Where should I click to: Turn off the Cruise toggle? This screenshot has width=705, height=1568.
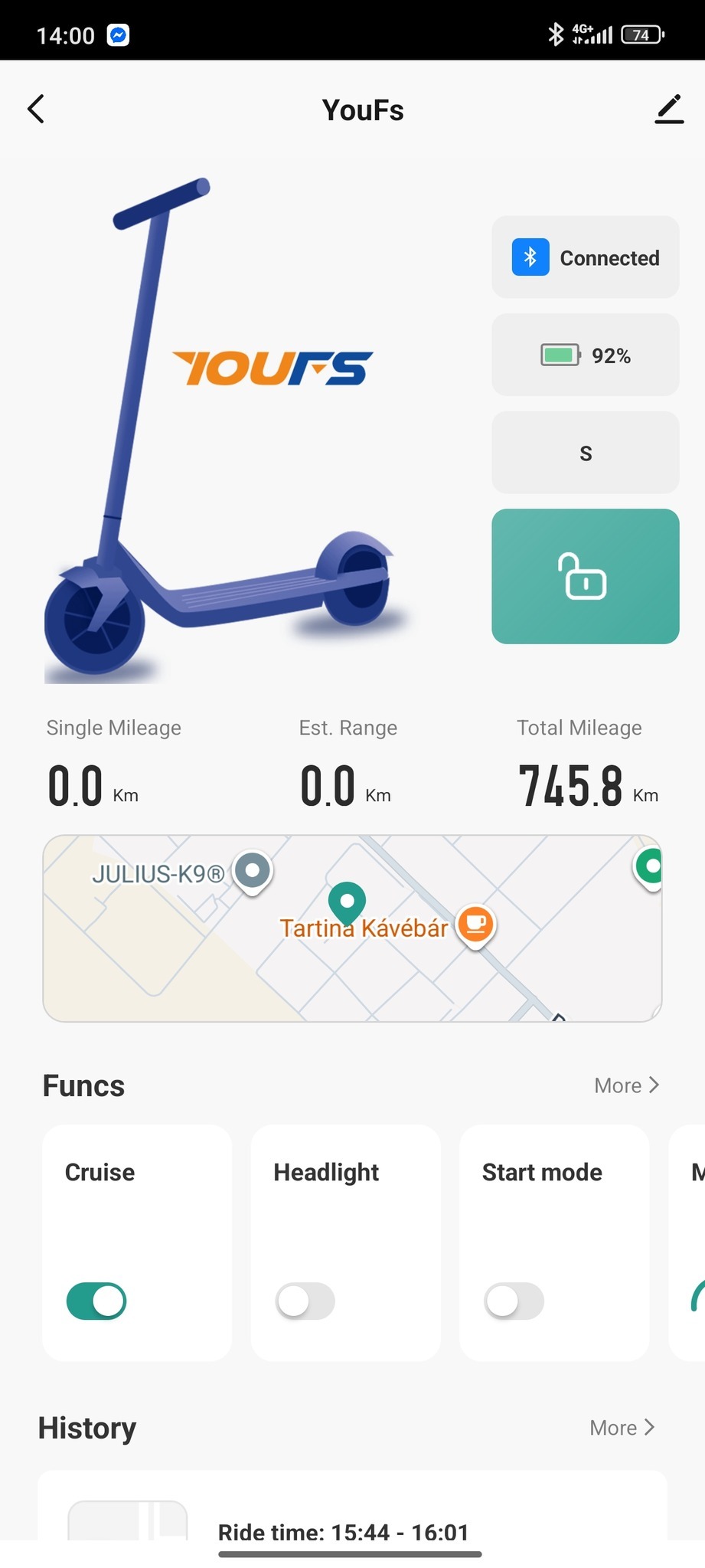pos(96,1301)
